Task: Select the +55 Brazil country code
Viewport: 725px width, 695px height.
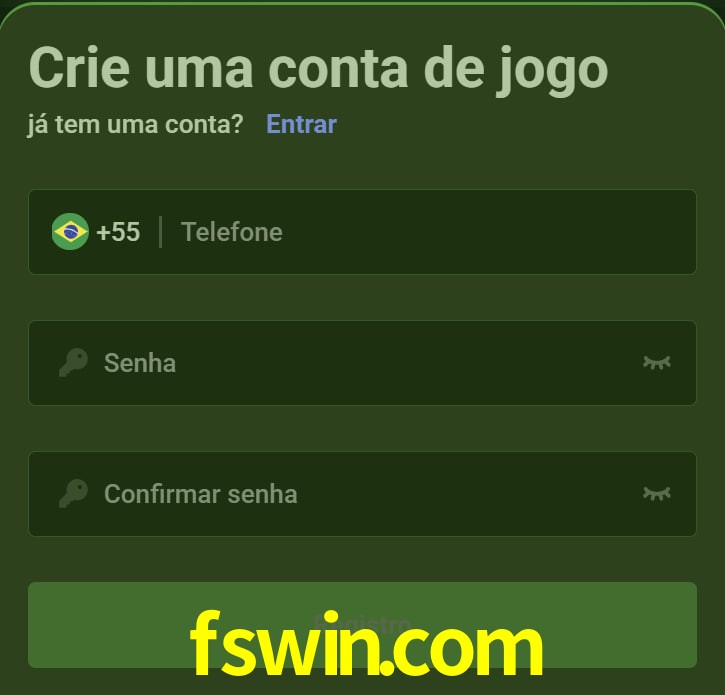Action: pyautogui.click(x=97, y=232)
